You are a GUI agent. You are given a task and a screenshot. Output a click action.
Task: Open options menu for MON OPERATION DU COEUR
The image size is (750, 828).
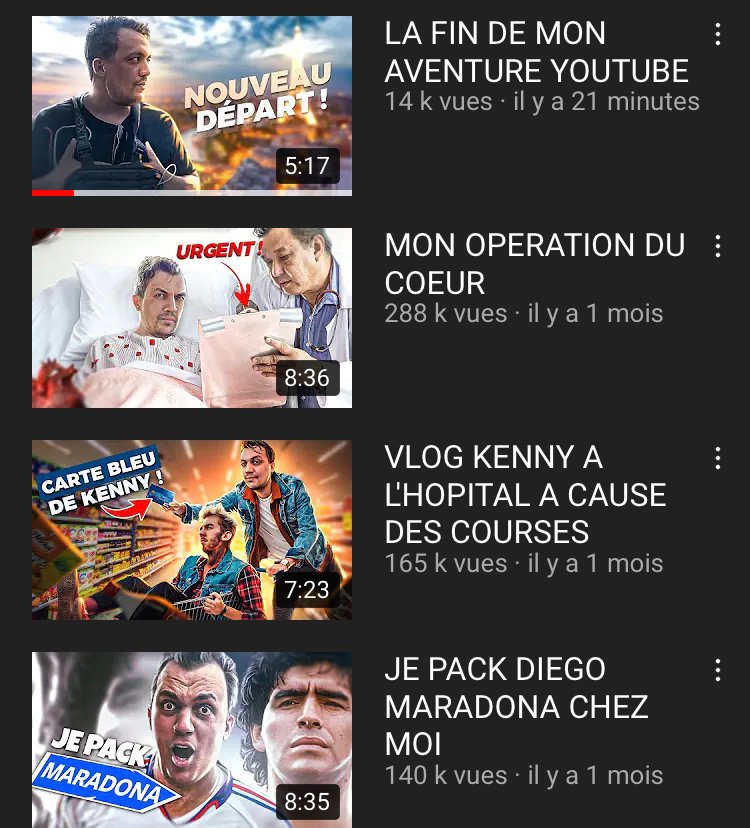coord(717,246)
